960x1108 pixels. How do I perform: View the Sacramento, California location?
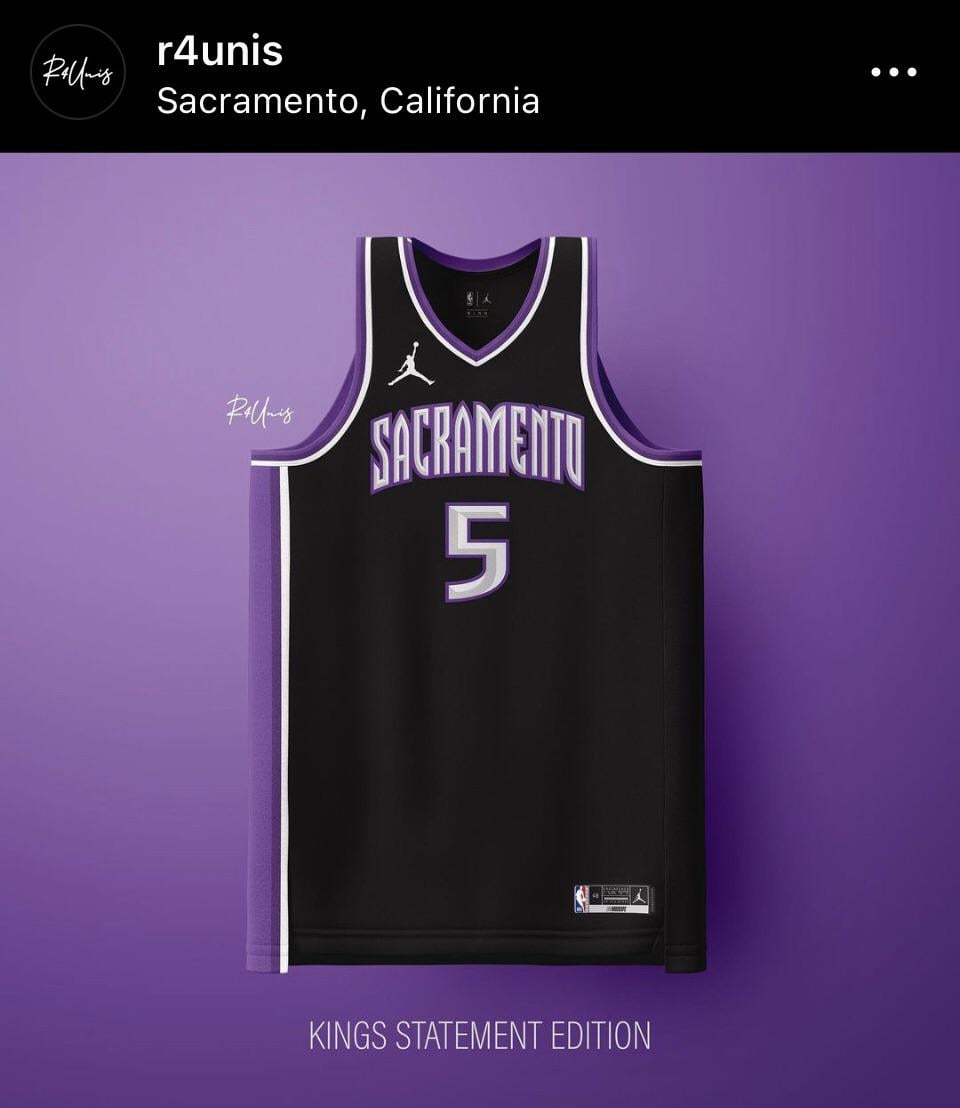click(x=348, y=101)
